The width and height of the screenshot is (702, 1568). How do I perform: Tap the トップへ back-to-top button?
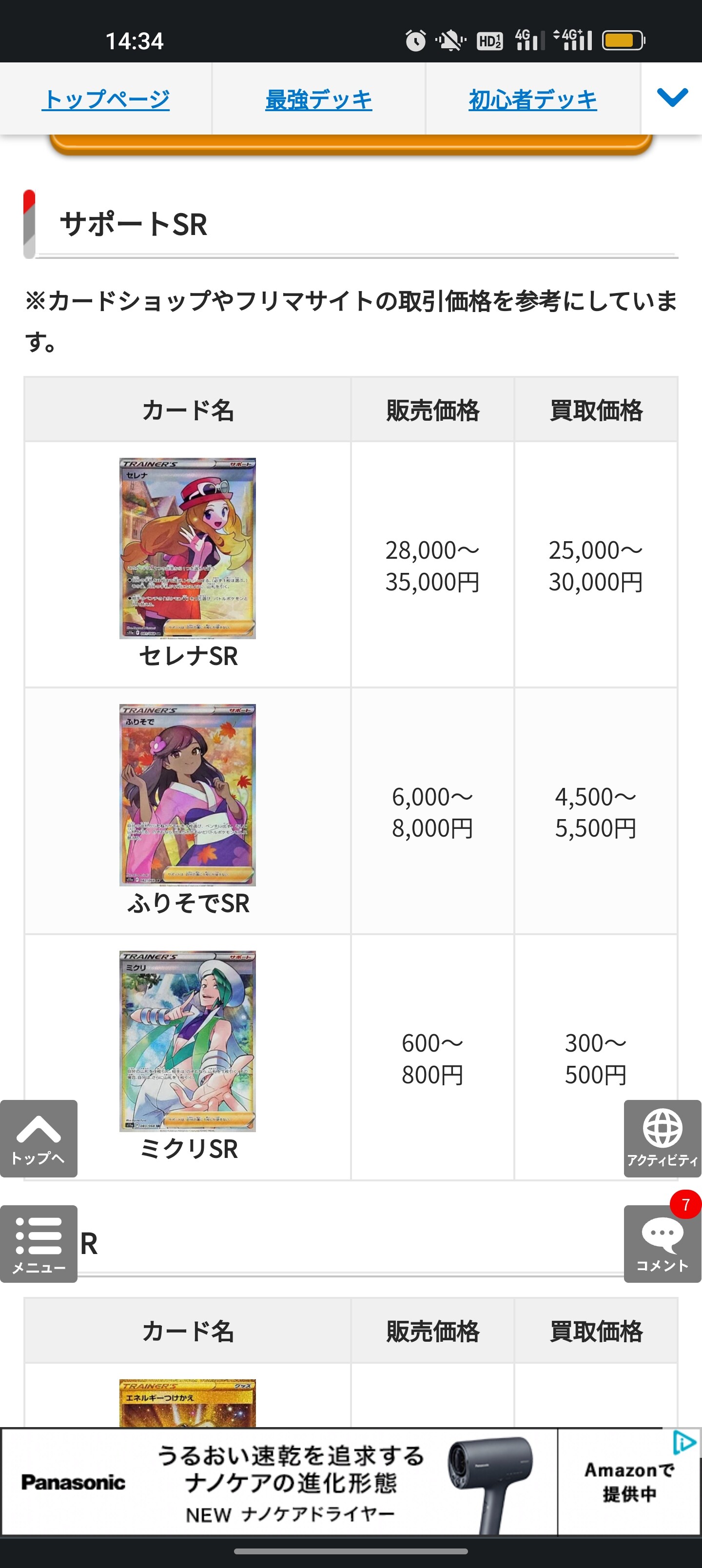point(39,1138)
